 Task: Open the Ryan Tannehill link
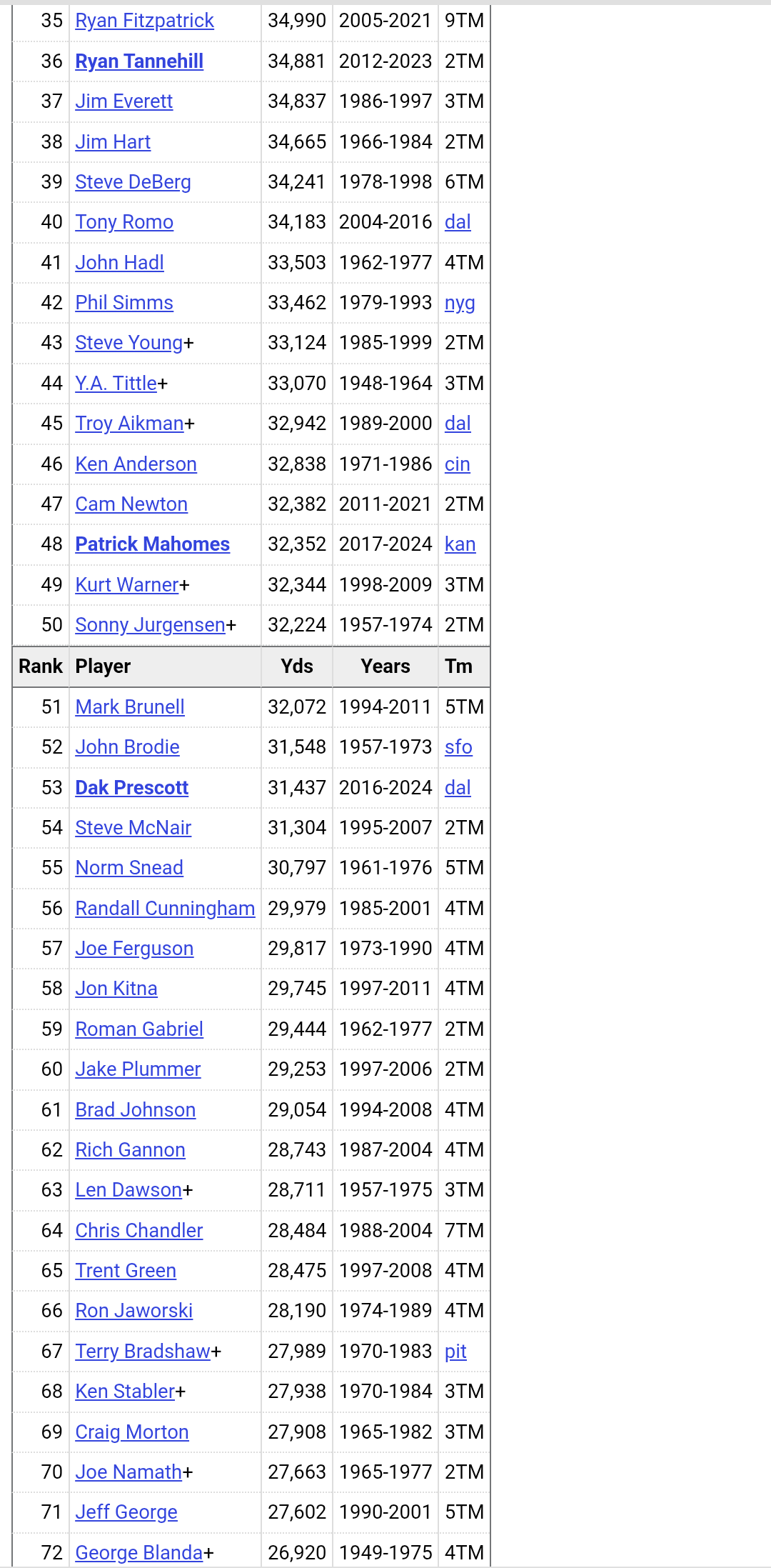tap(139, 61)
